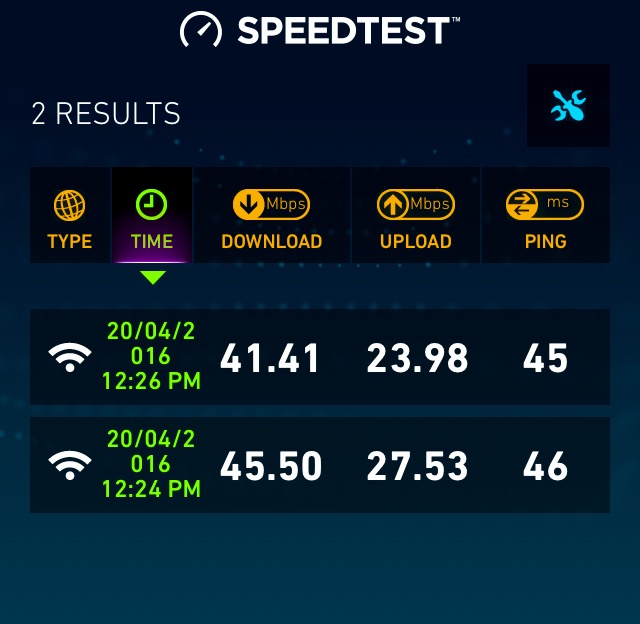This screenshot has height=624, width=640.
Task: Sort results by Upload speed
Action: coord(415,220)
